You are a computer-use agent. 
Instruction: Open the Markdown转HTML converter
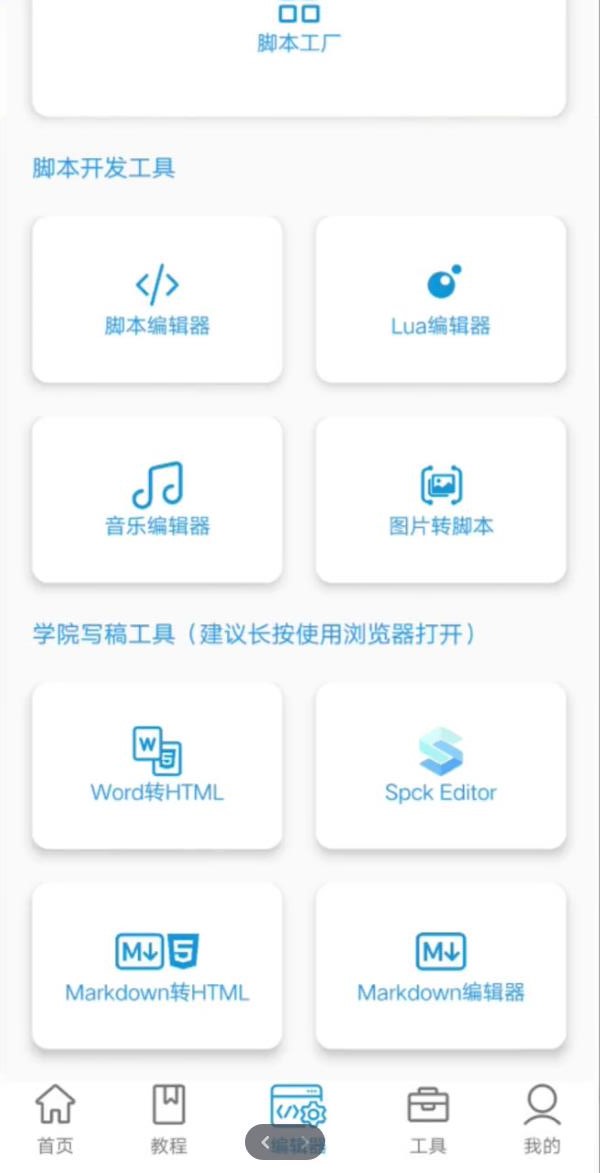click(x=157, y=966)
